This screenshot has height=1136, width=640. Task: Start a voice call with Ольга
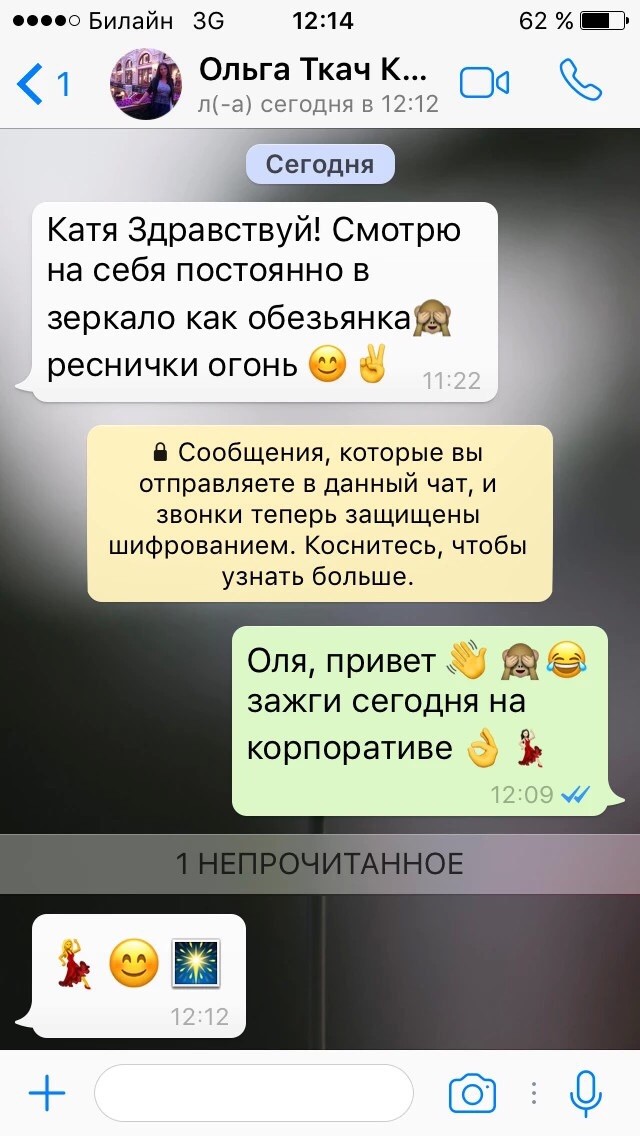point(581,82)
